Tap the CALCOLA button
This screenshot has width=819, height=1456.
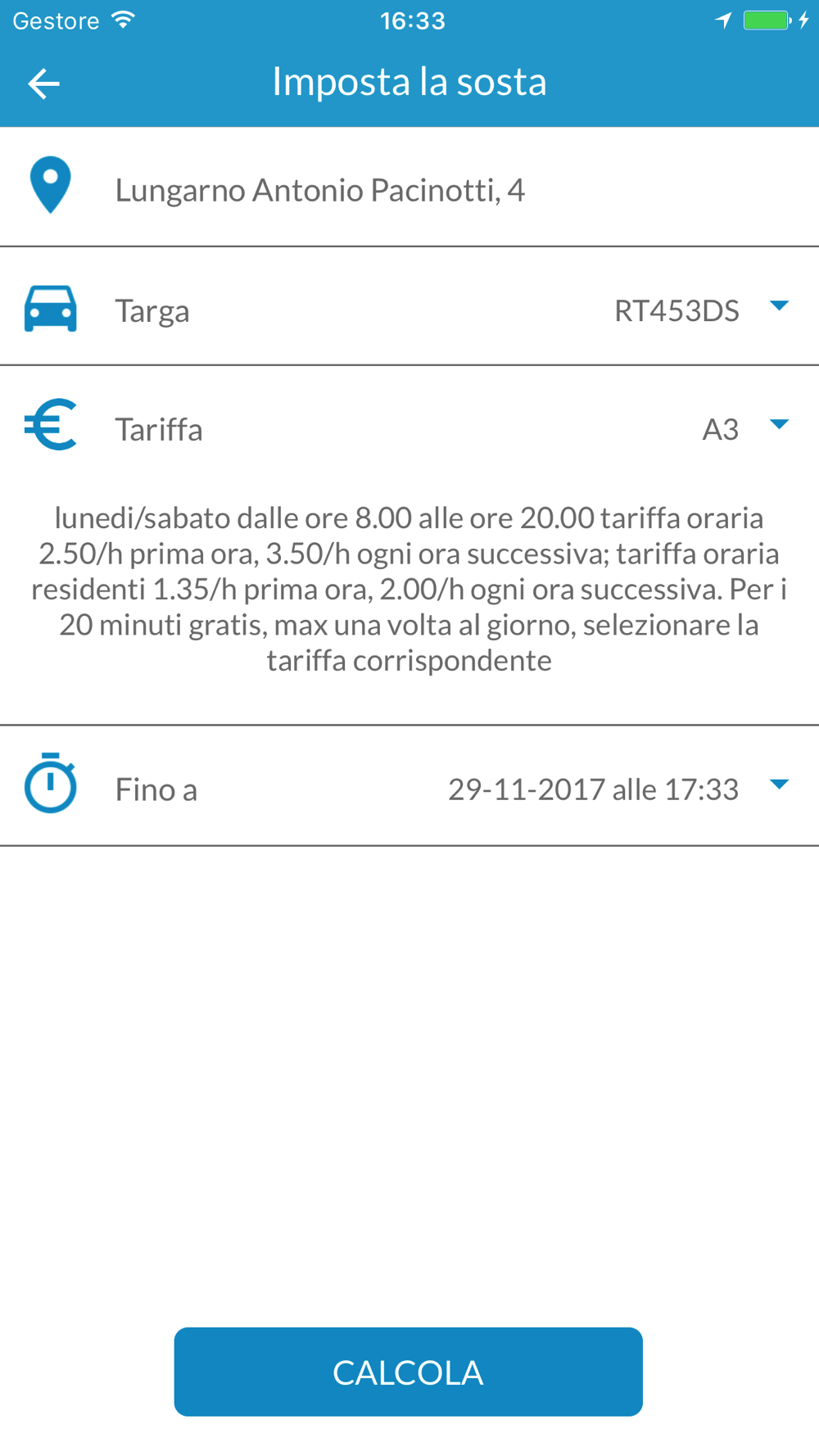coord(408,1372)
